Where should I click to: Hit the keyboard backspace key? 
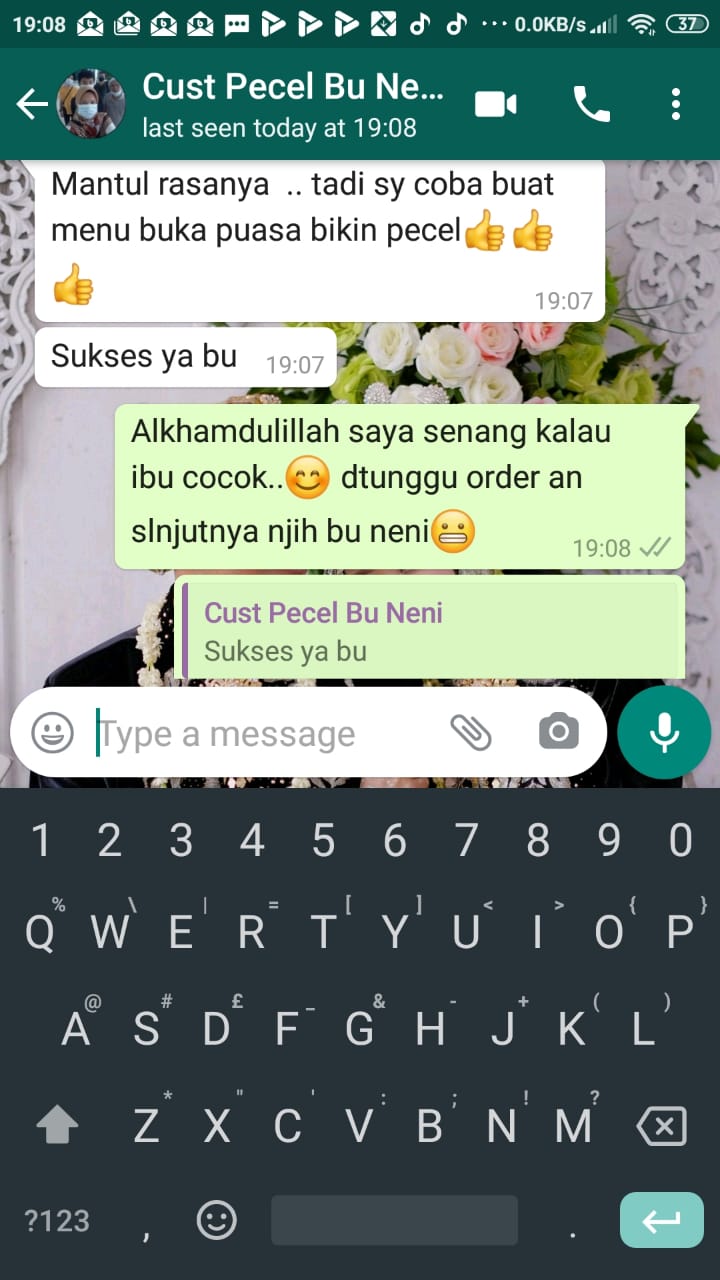[x=661, y=1127]
